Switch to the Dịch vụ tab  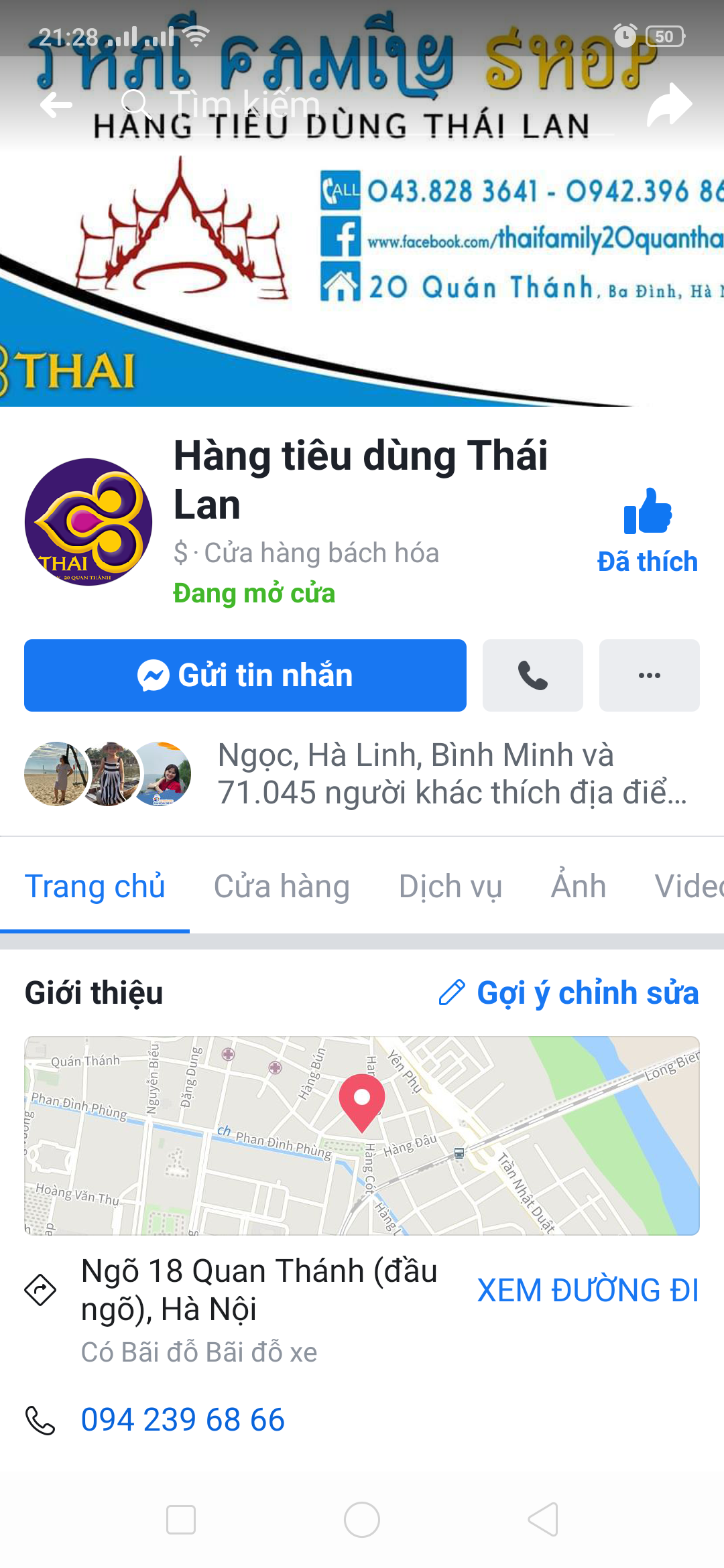click(x=450, y=887)
